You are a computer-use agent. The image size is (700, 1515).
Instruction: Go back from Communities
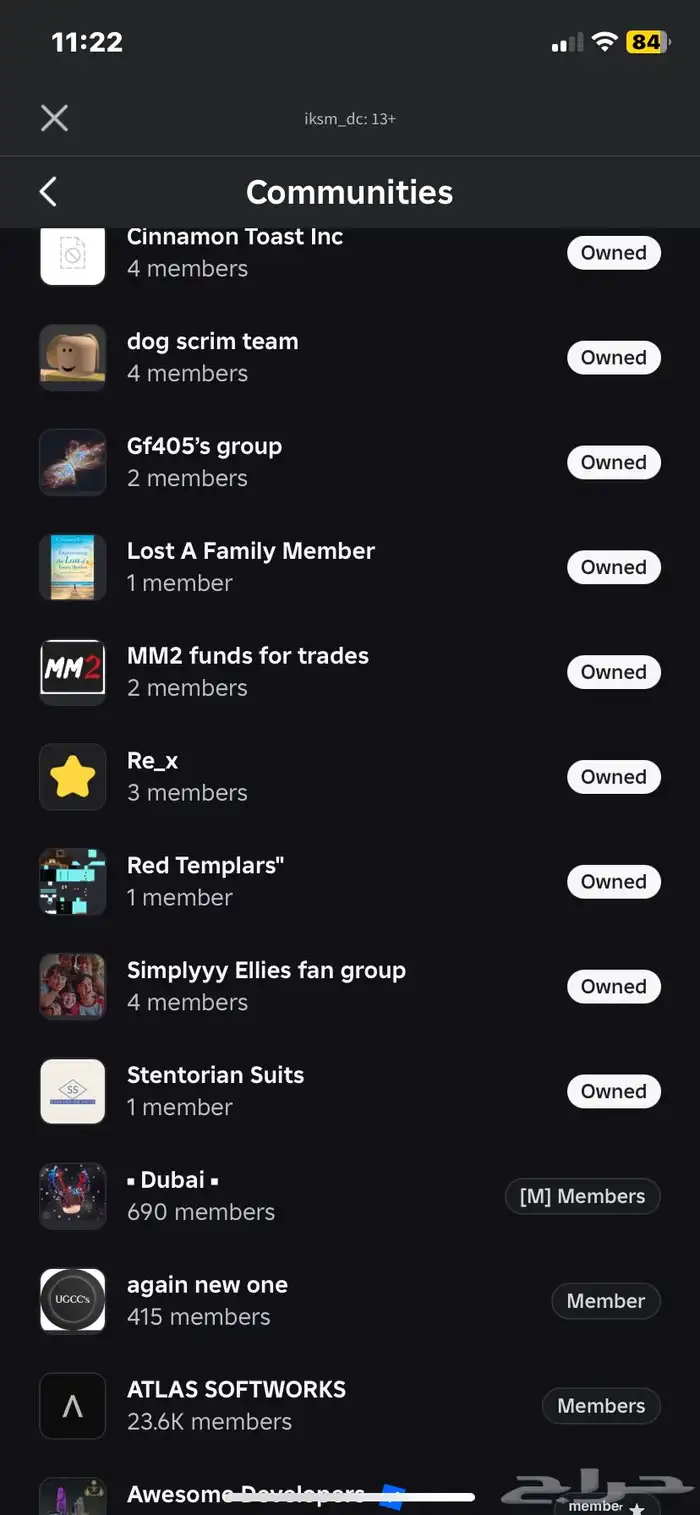pyautogui.click(x=48, y=192)
